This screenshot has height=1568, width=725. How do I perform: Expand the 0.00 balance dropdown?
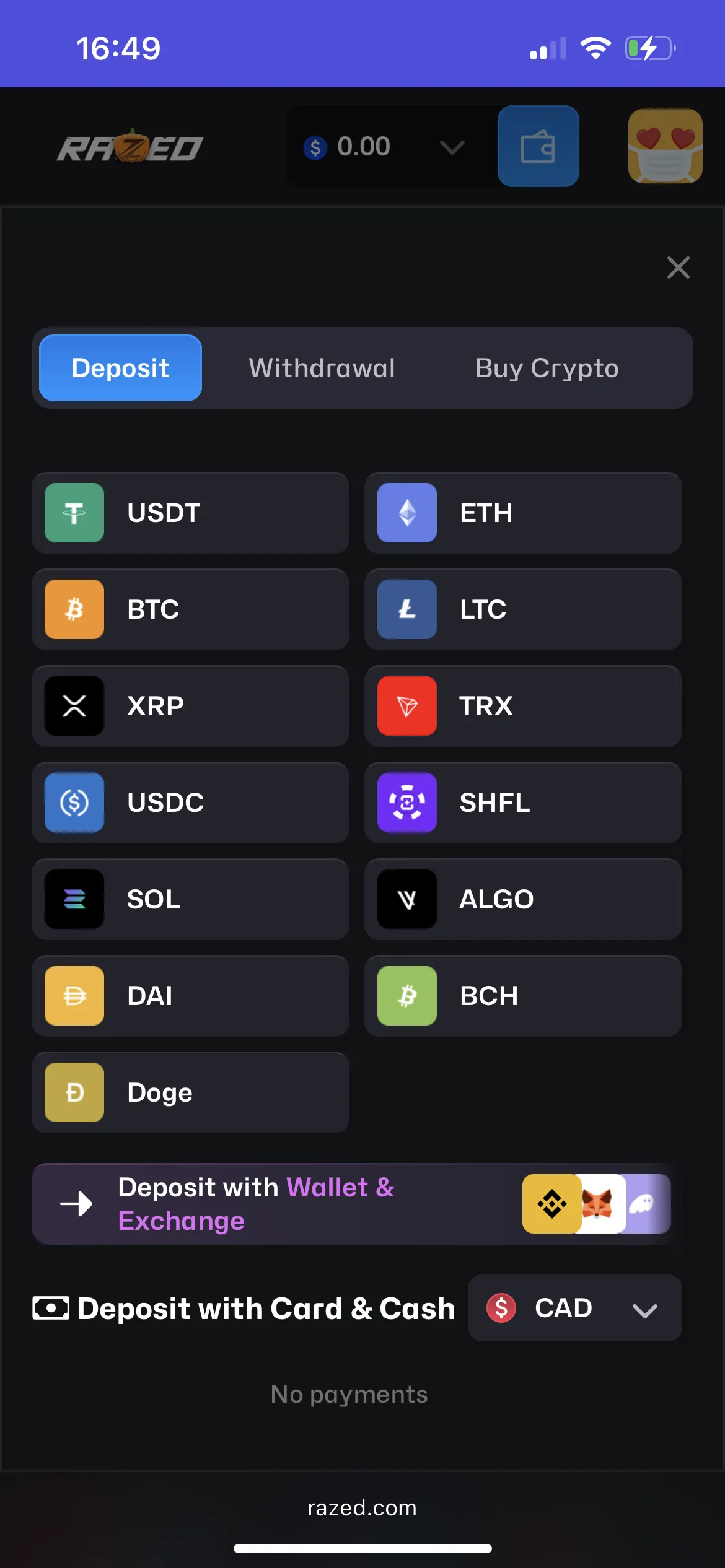(451, 147)
